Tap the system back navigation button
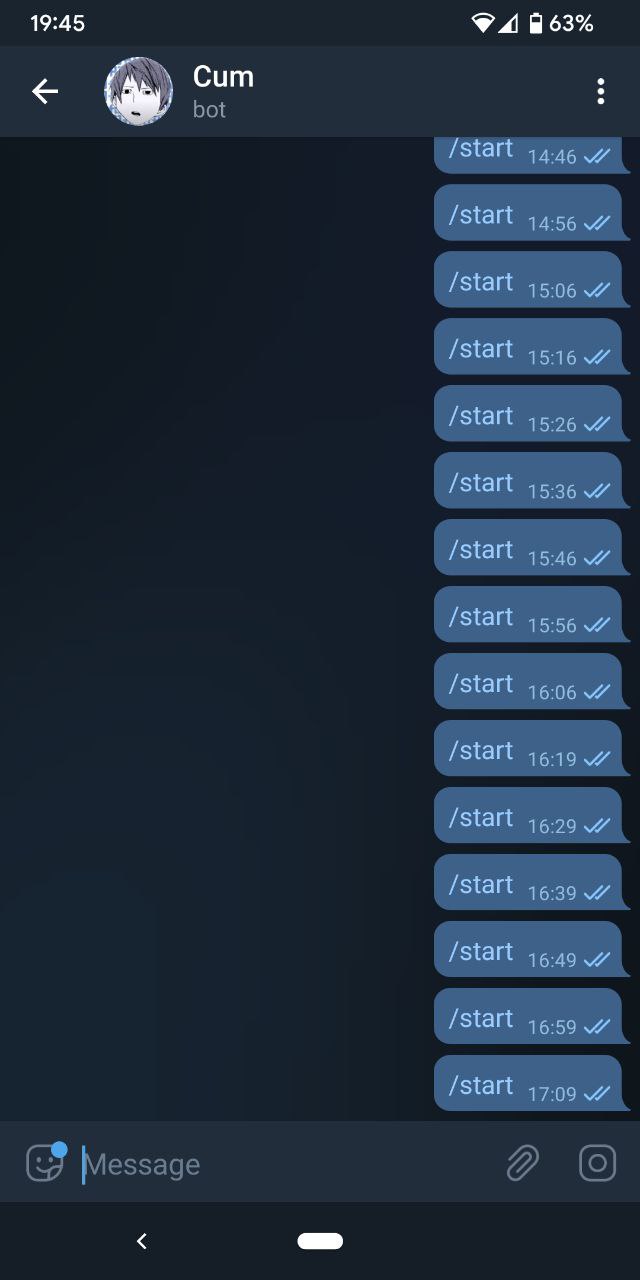Image resolution: width=640 pixels, height=1280 pixels. (142, 1241)
